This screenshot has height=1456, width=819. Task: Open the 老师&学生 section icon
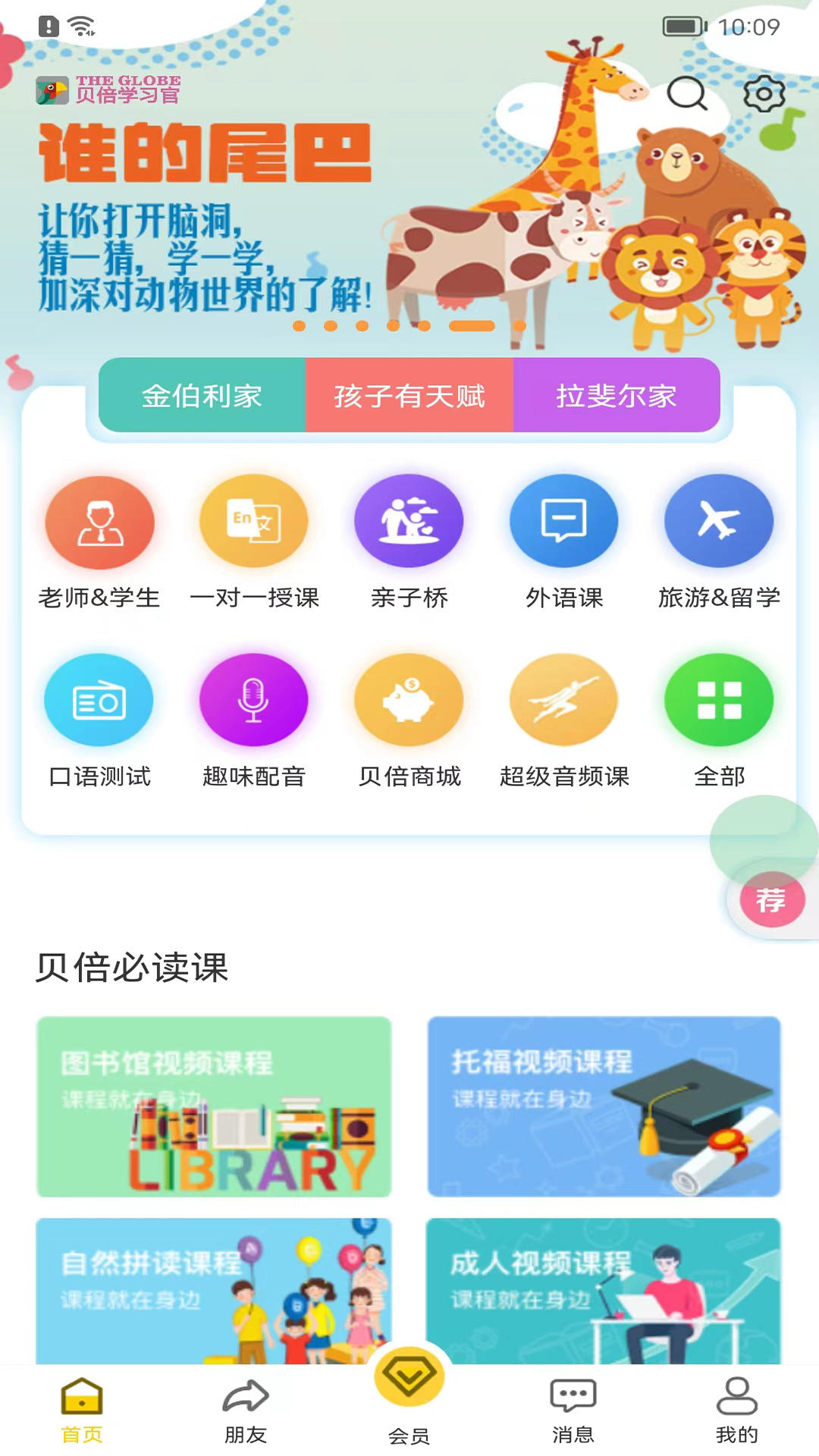coord(99,521)
